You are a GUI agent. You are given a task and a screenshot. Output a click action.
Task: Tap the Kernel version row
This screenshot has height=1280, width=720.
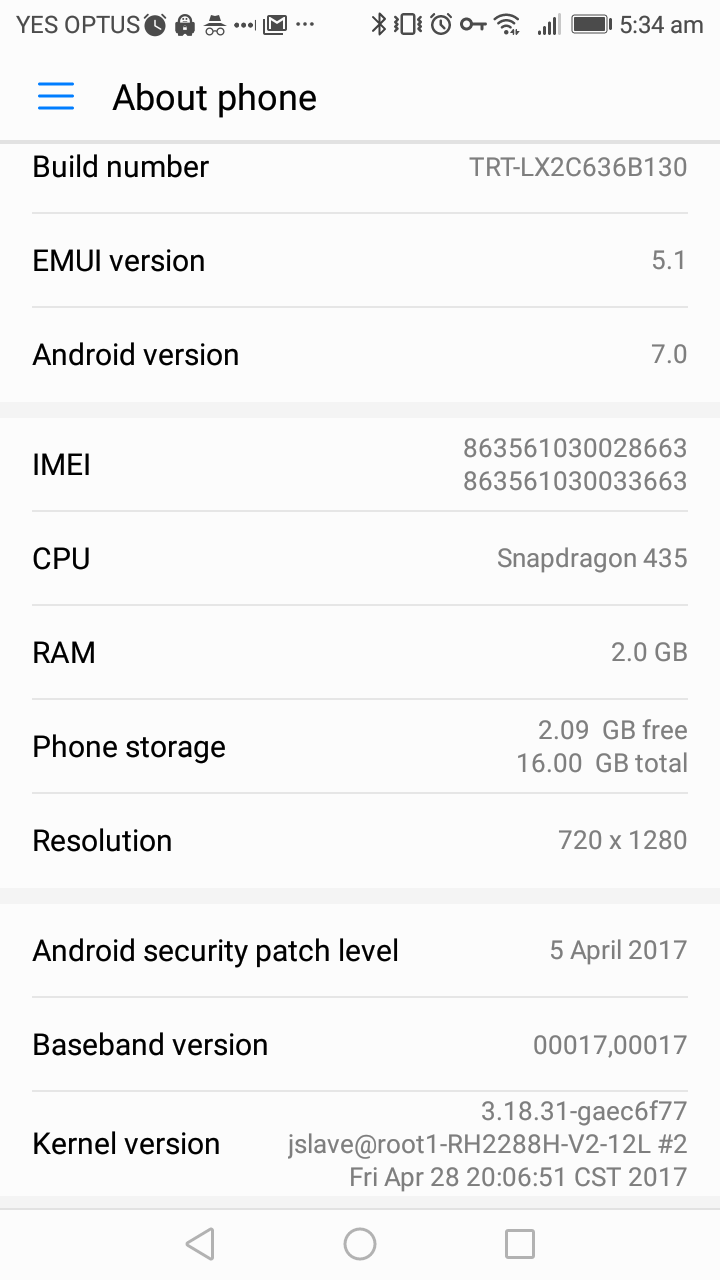pyautogui.click(x=360, y=1143)
